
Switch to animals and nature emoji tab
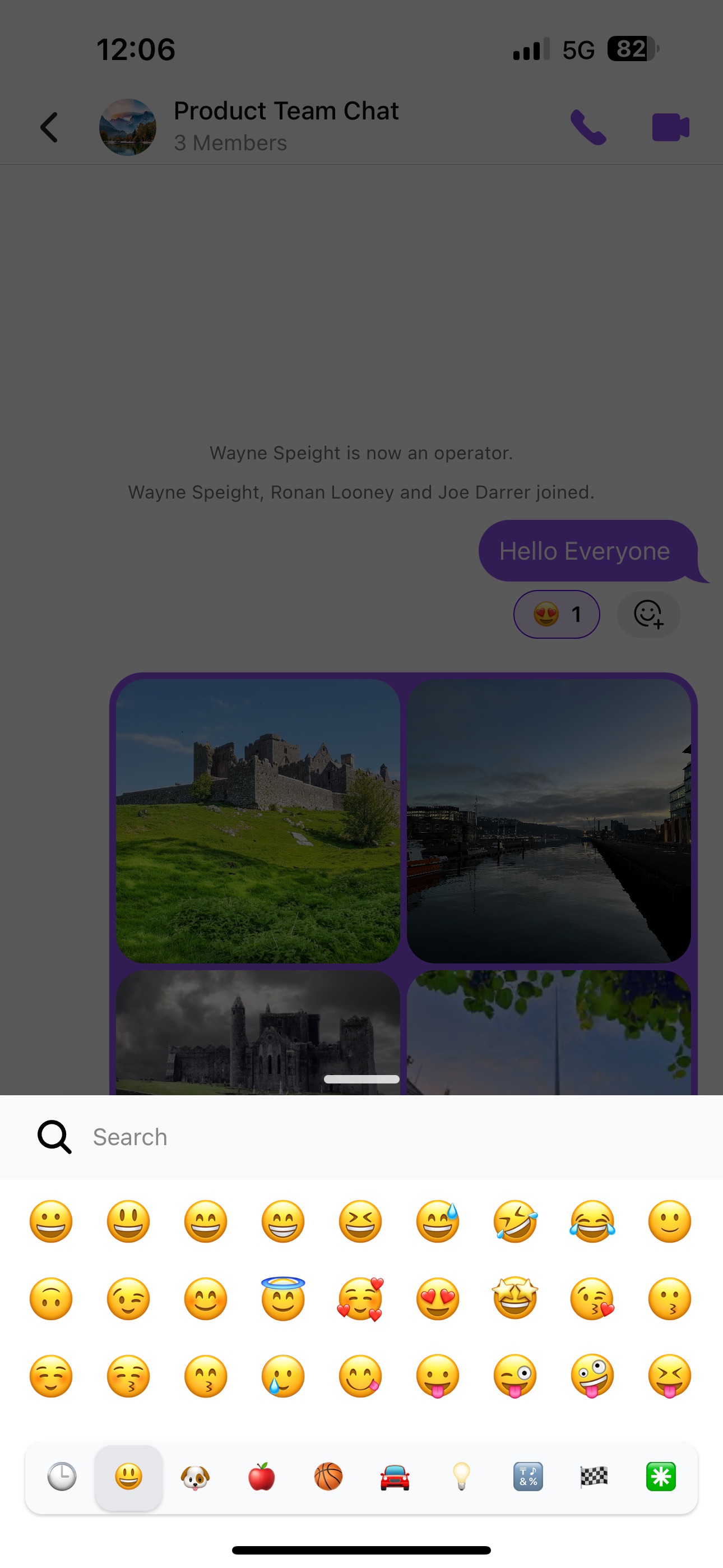(x=196, y=1477)
